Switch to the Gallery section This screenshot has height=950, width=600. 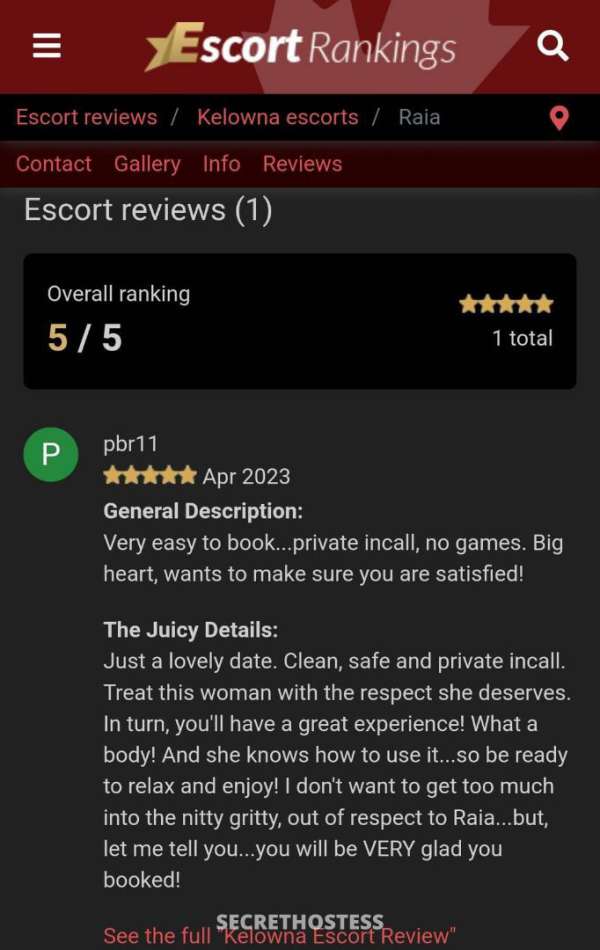click(147, 164)
